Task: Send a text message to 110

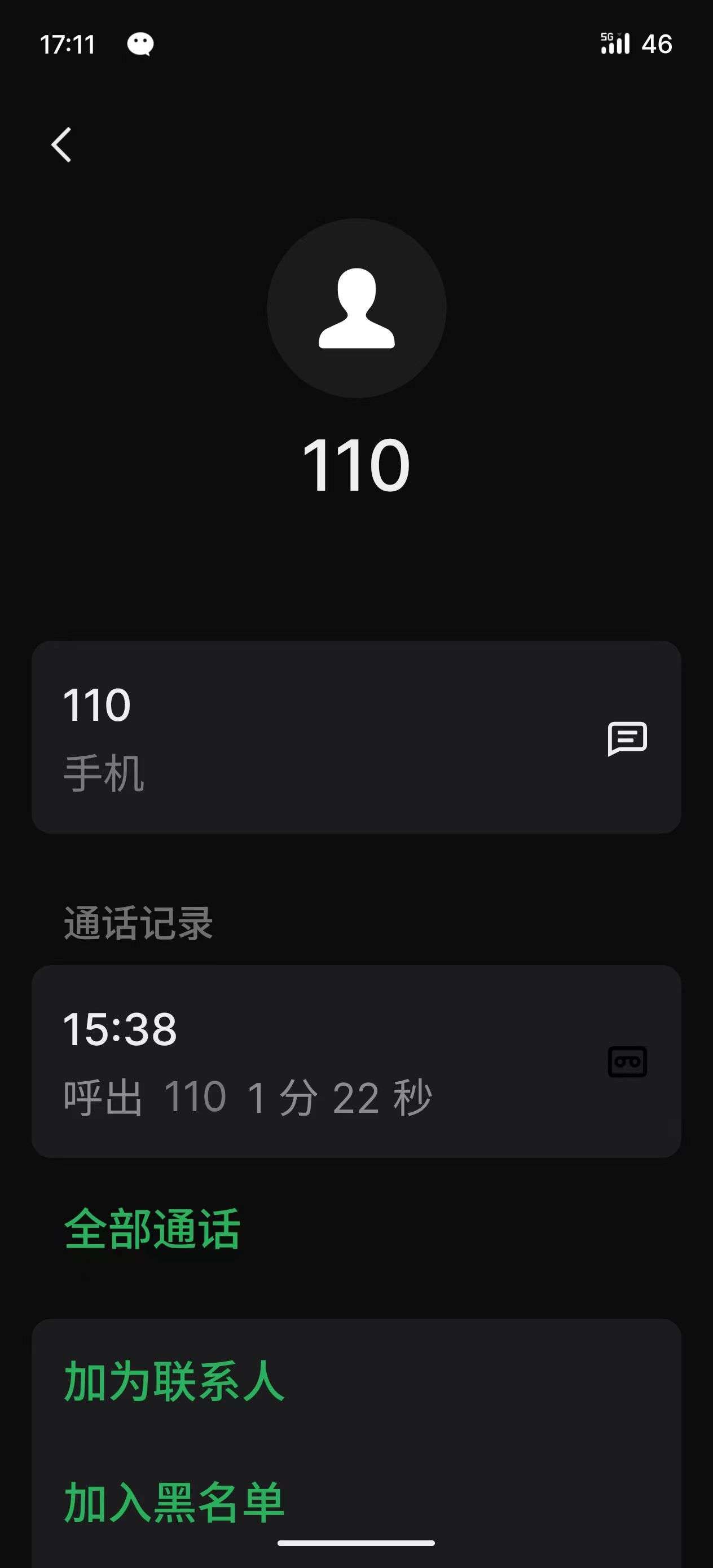Action: point(627,738)
